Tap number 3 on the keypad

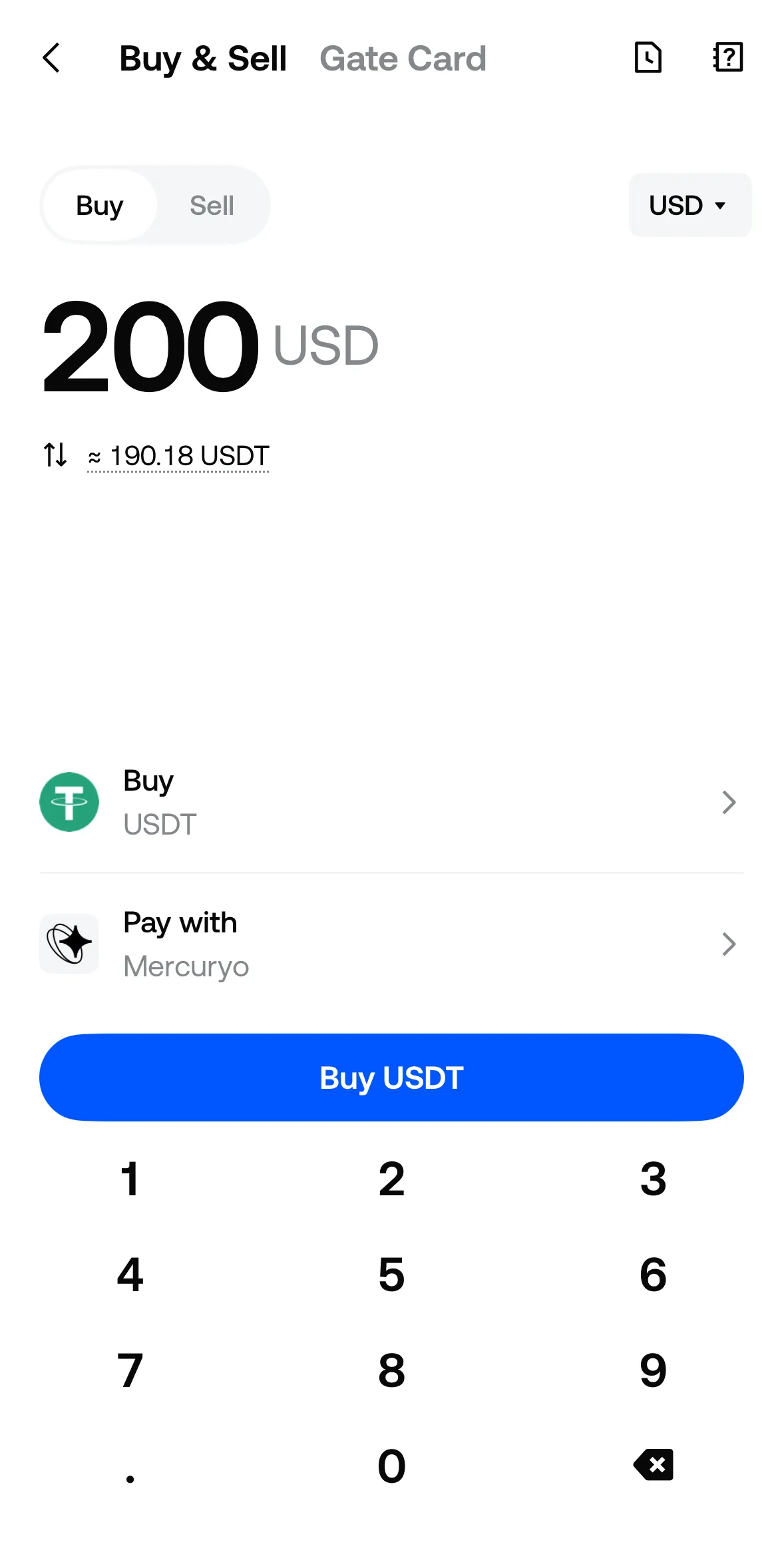[x=653, y=1179]
